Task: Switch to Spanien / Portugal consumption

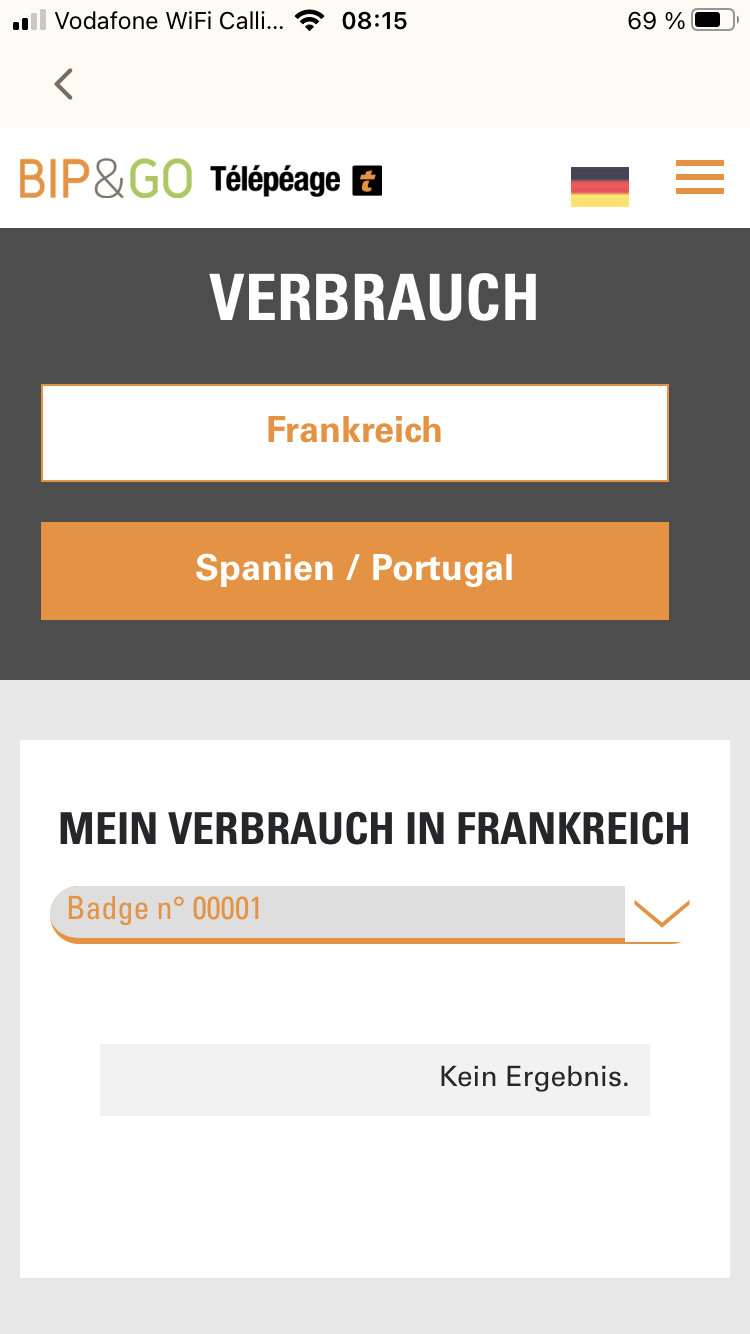Action: (354, 570)
